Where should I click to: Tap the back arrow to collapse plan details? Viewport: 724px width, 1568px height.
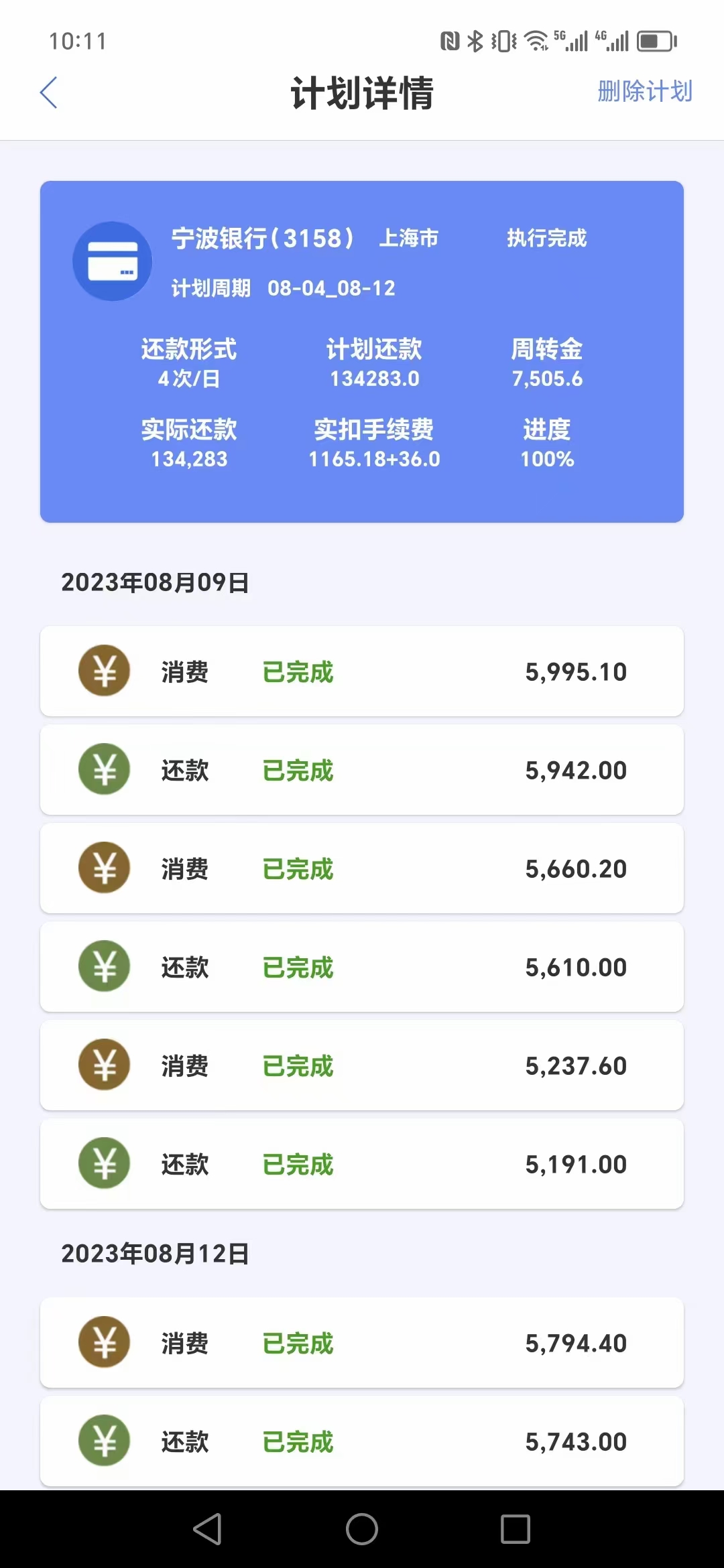click(x=48, y=92)
